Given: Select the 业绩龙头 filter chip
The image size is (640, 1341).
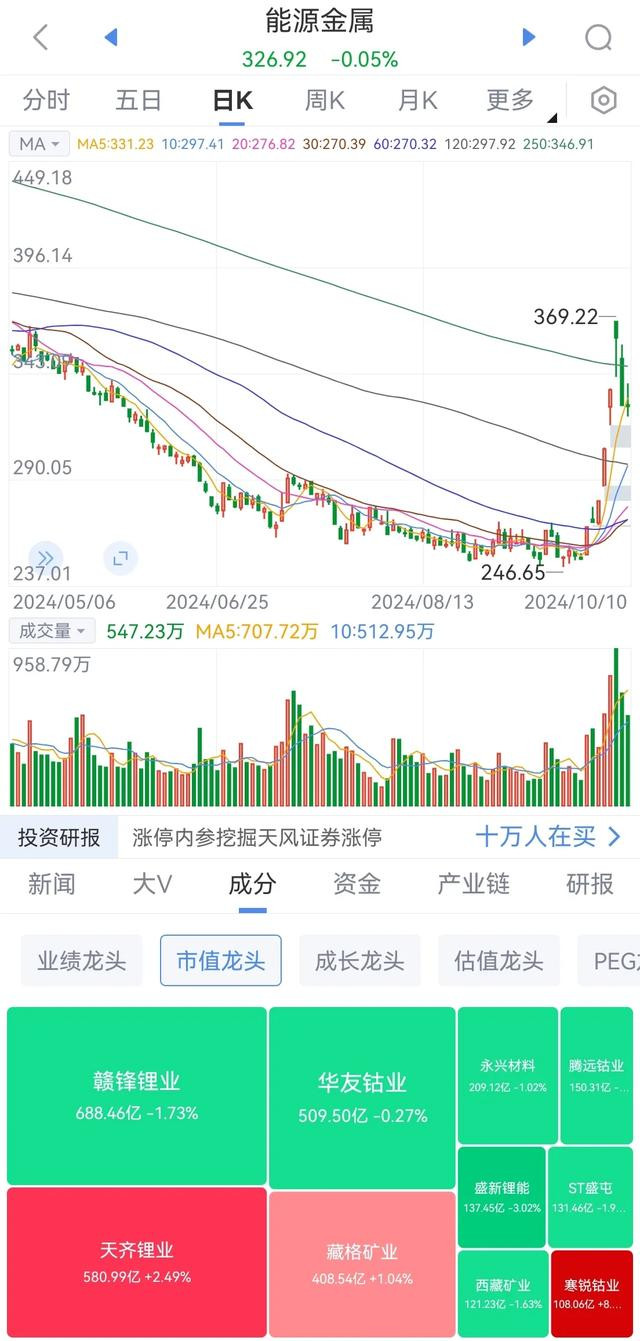Looking at the screenshot, I should click(82, 961).
